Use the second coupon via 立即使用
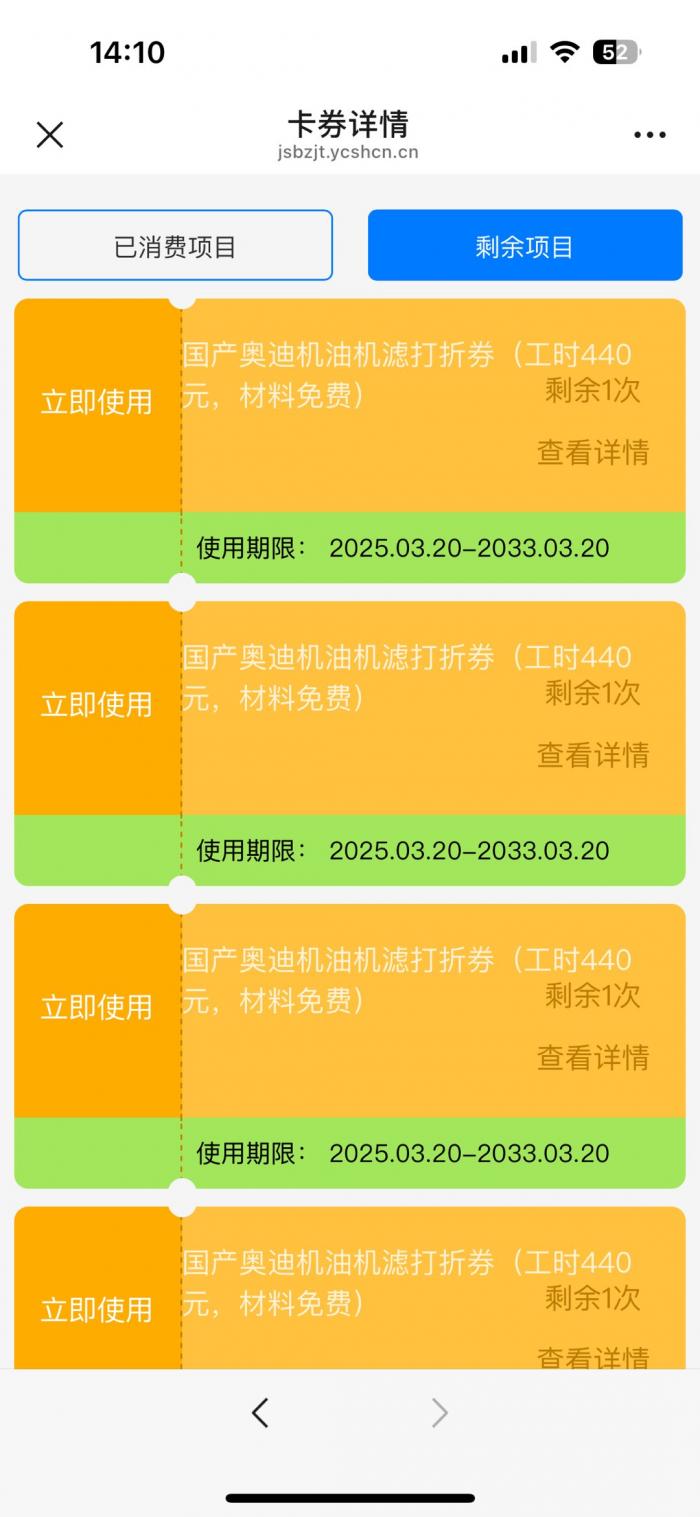Viewport: 700px width, 1517px height. [x=97, y=705]
